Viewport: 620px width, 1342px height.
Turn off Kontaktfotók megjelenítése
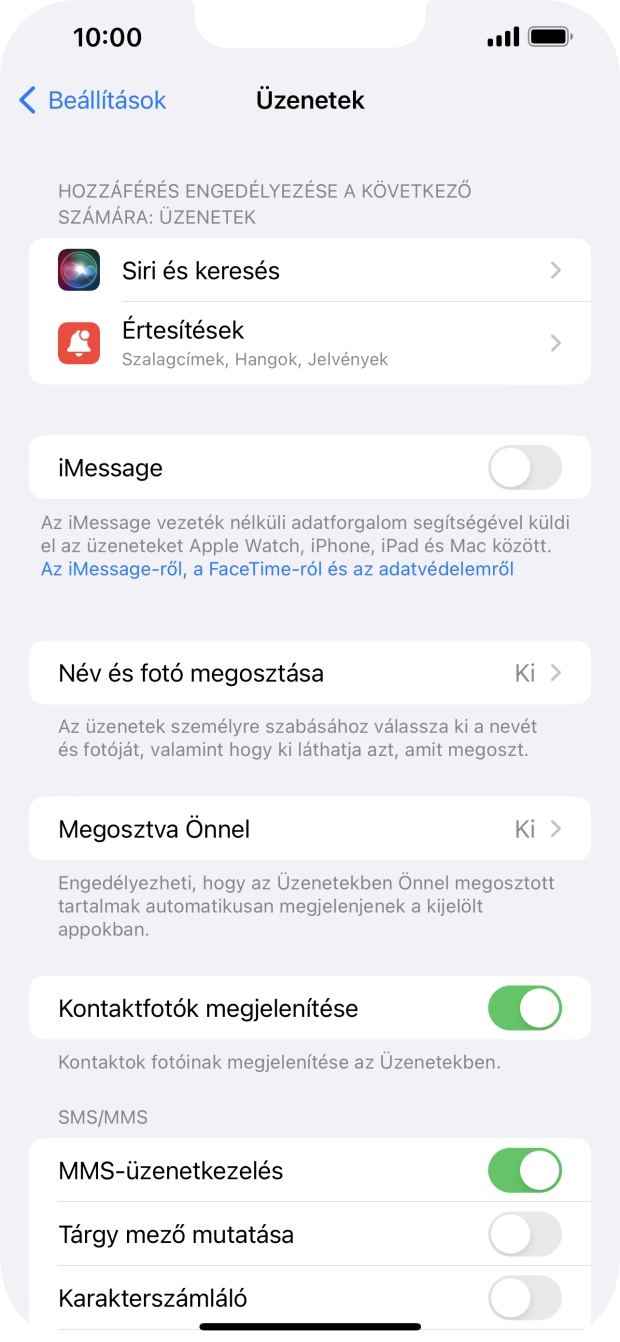coord(524,1009)
